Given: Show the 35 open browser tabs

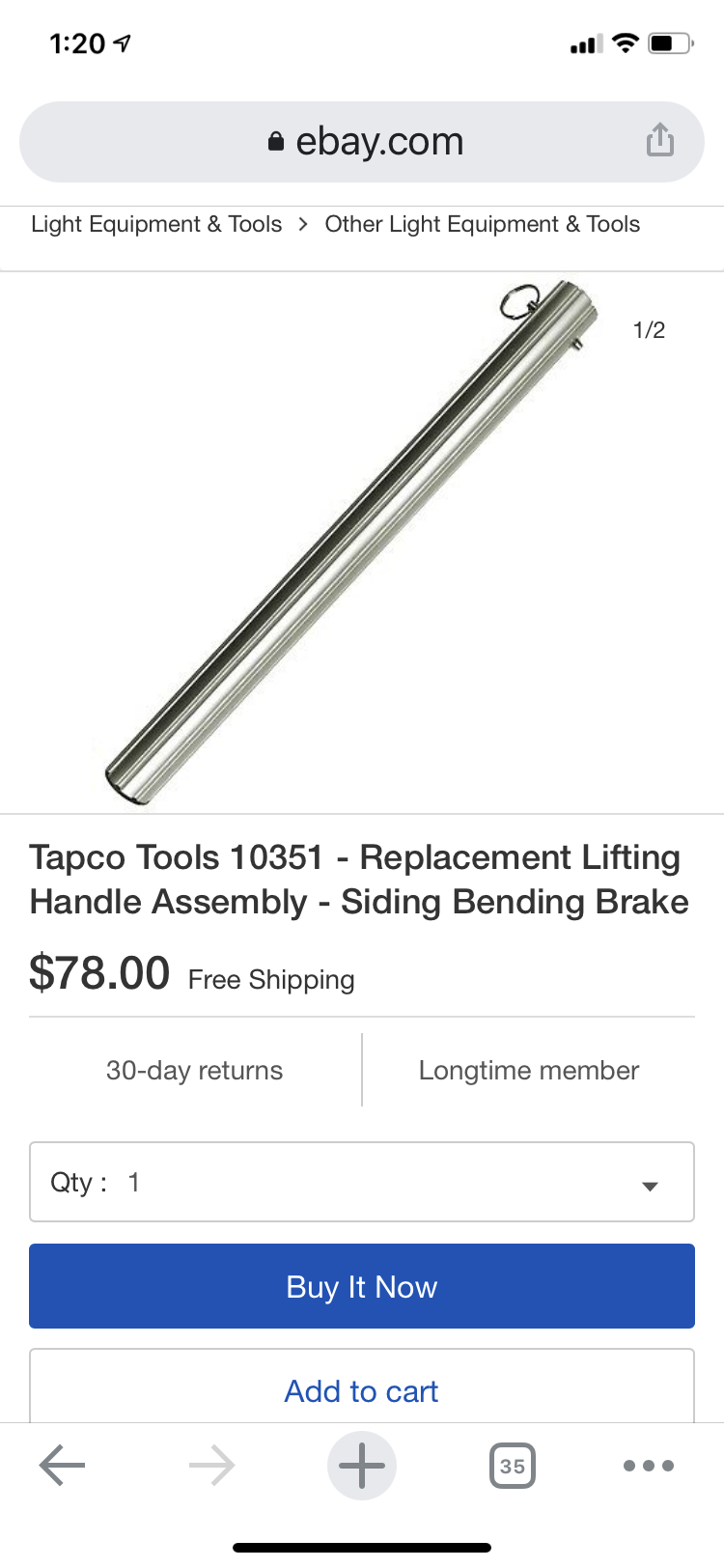Looking at the screenshot, I should pyautogui.click(x=513, y=1466).
